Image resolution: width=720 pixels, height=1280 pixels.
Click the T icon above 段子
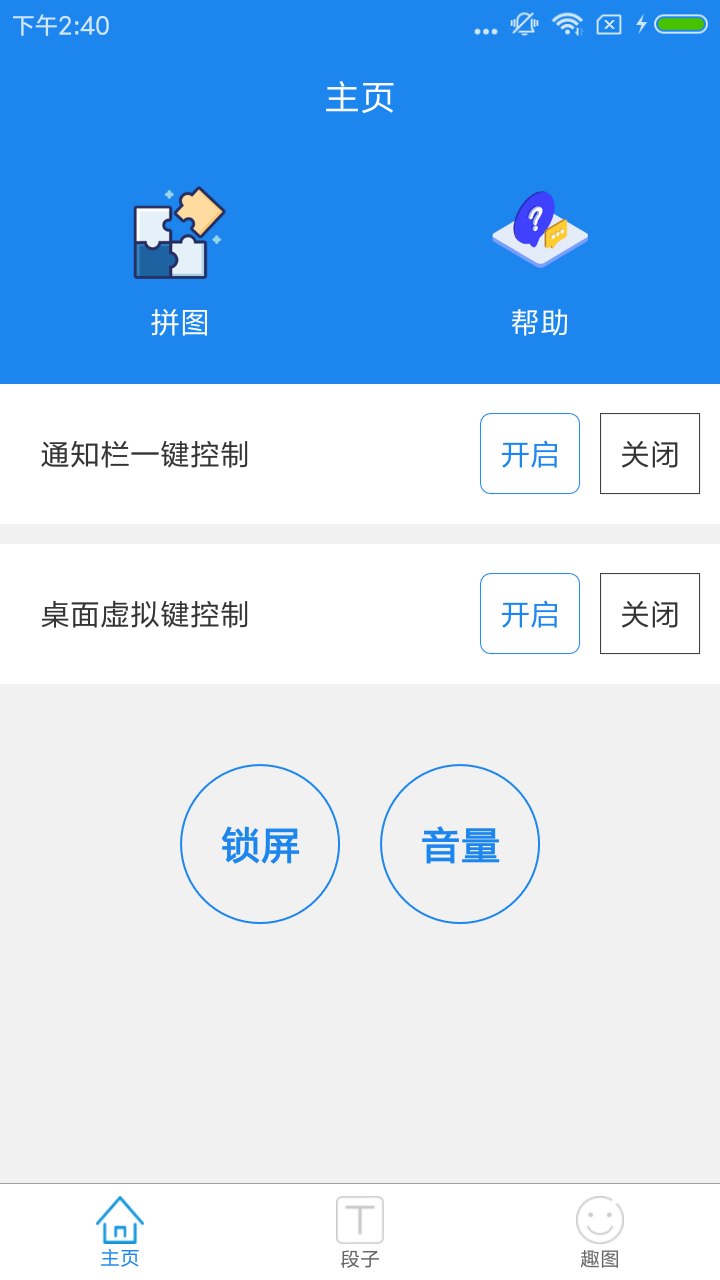359,1218
